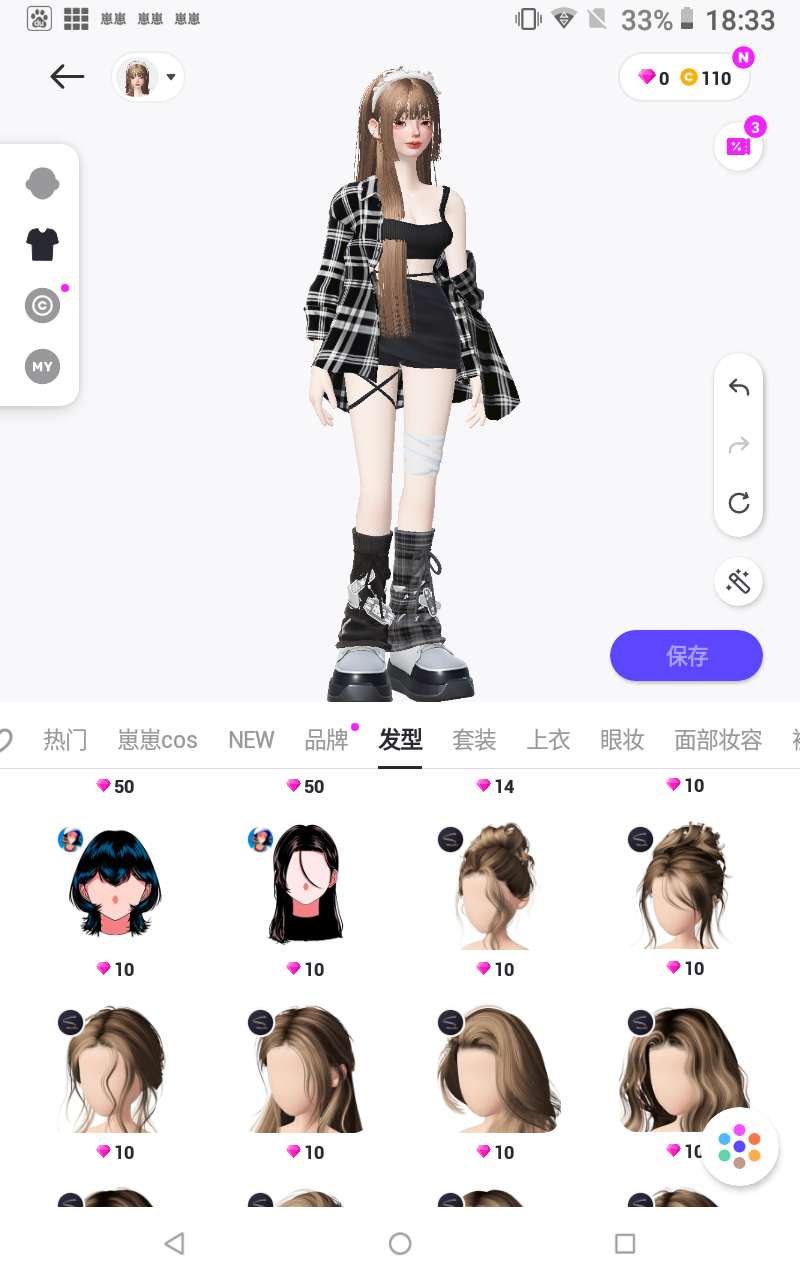
Task: Open the avatar selector dropdown
Action: [x=148, y=77]
